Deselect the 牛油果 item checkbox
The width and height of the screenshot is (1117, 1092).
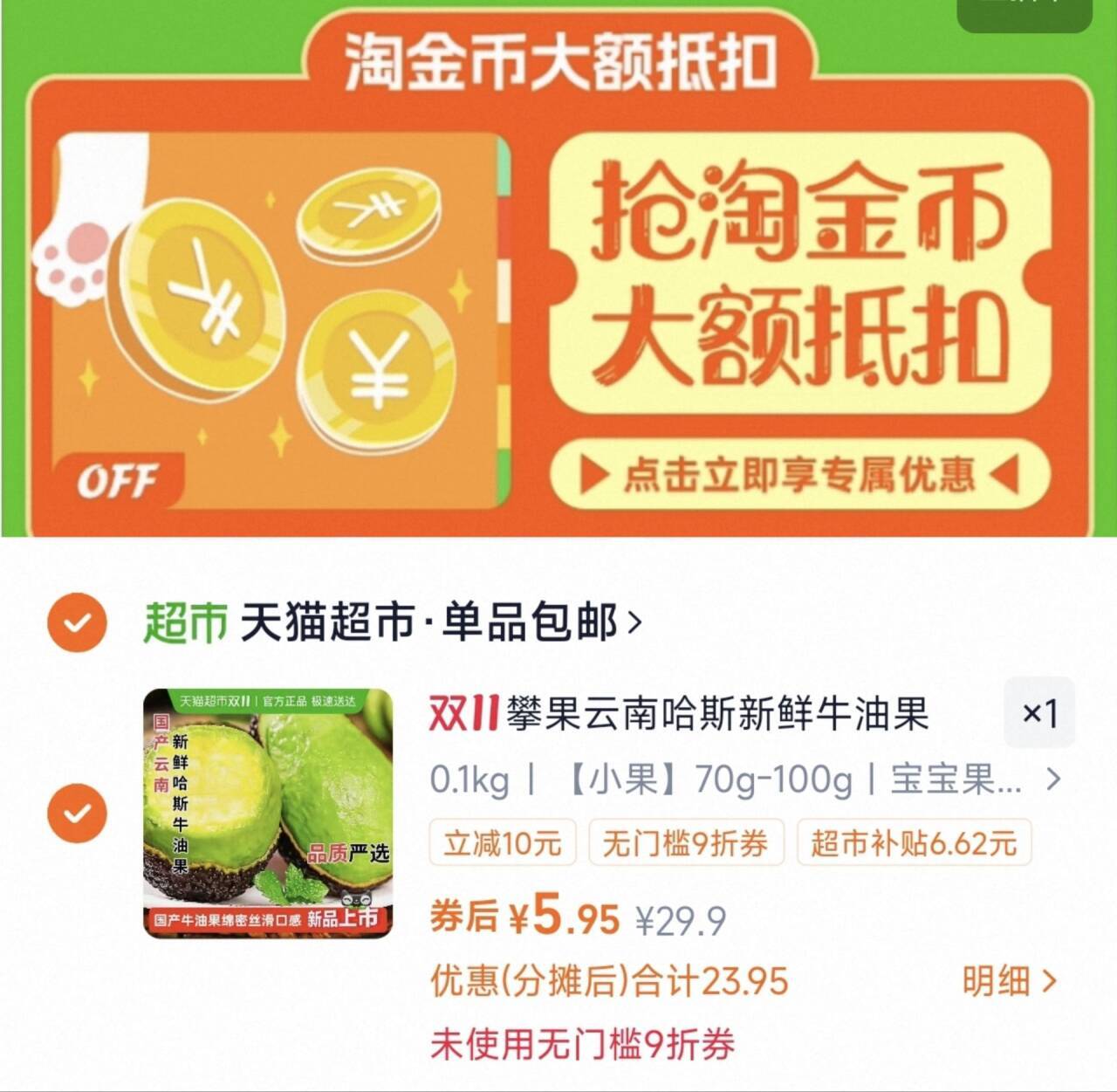click(x=78, y=814)
